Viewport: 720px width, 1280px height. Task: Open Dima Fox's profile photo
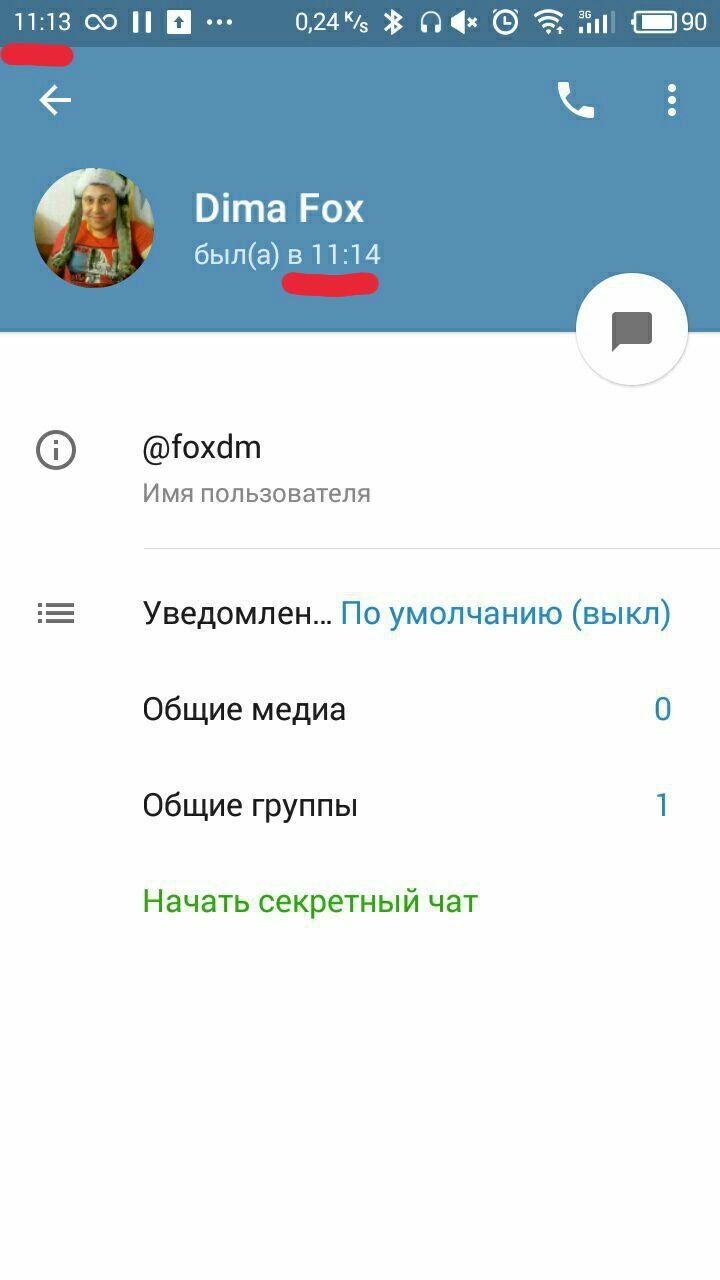coord(94,228)
